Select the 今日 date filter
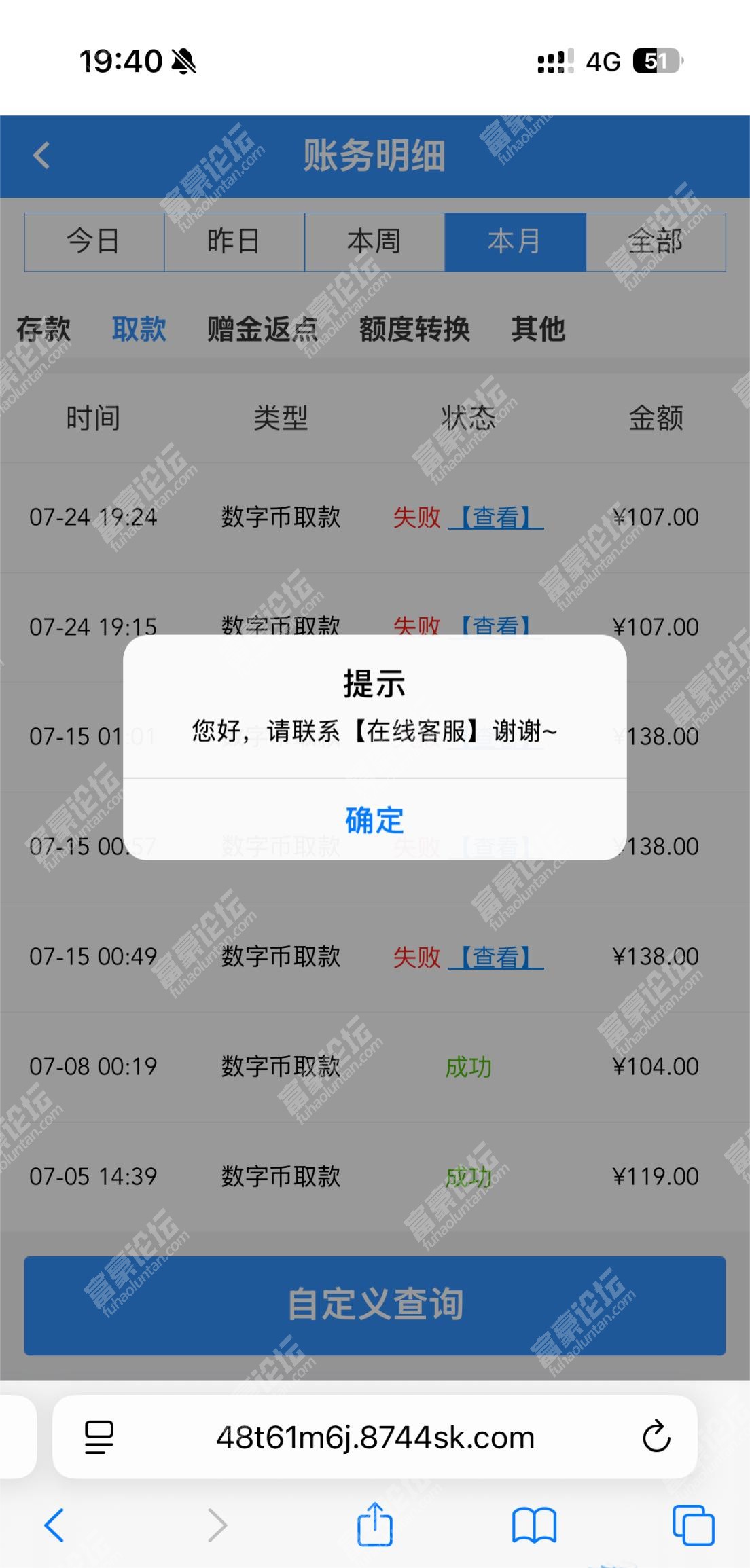 click(x=94, y=242)
